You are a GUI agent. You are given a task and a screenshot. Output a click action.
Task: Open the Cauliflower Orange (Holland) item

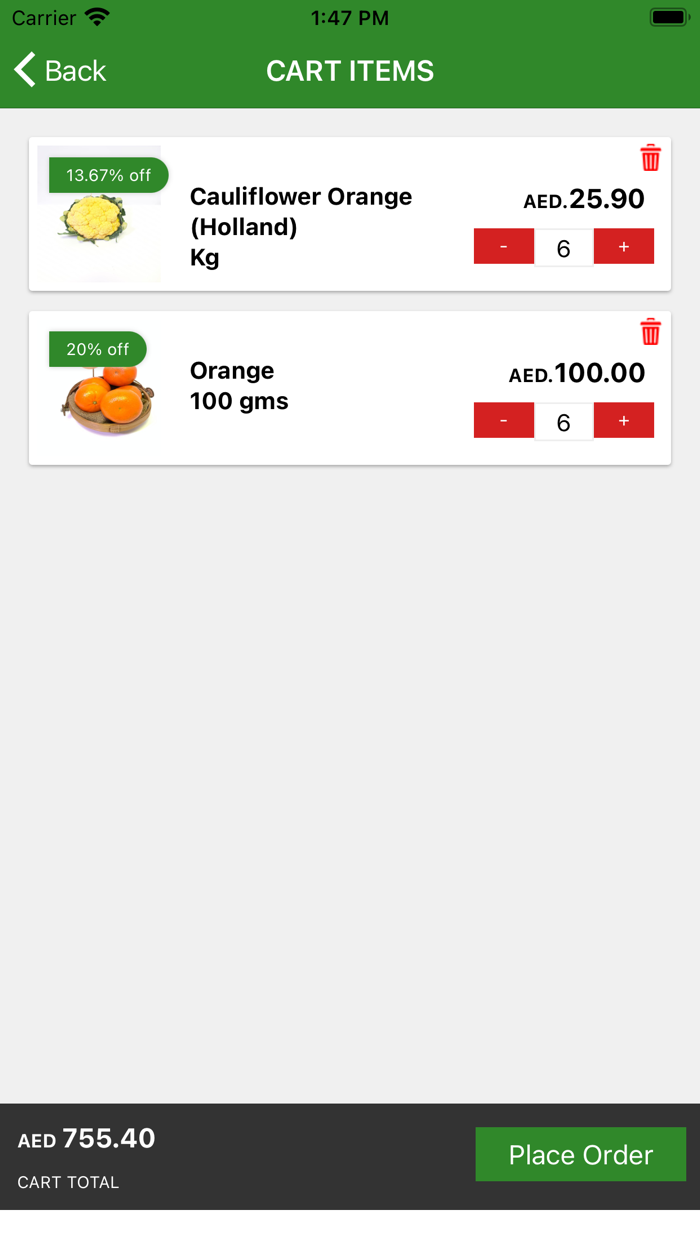(x=300, y=226)
